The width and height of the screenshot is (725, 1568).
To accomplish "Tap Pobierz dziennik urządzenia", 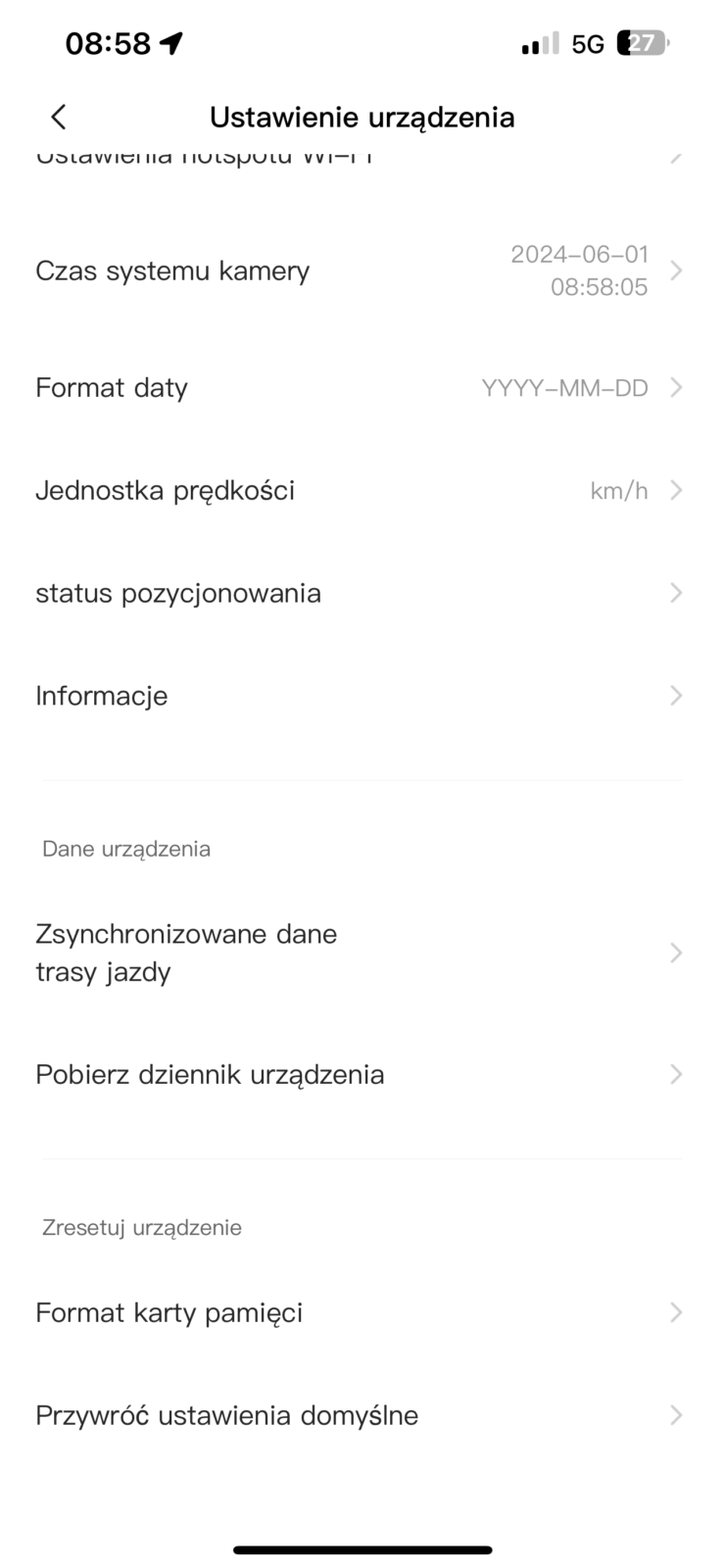I will point(362,1075).
